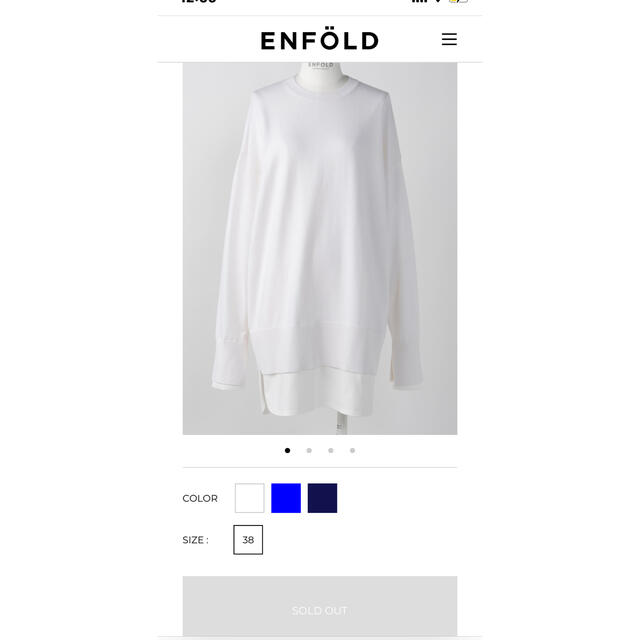Pick the navy color swatch
Screen dimensions: 640x640
tap(322, 498)
